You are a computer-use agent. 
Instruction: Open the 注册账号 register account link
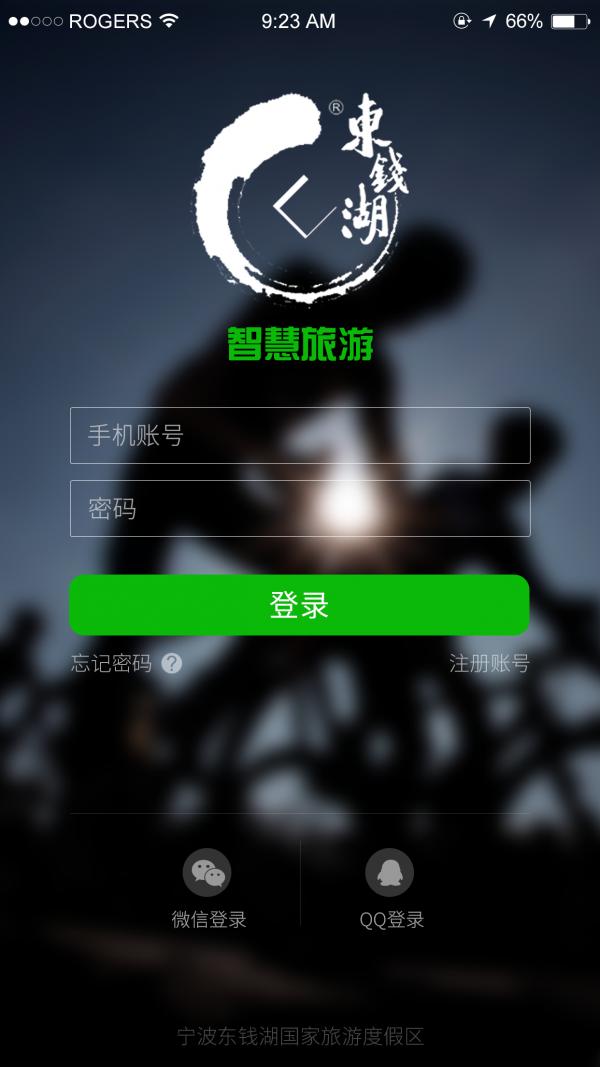click(x=489, y=663)
